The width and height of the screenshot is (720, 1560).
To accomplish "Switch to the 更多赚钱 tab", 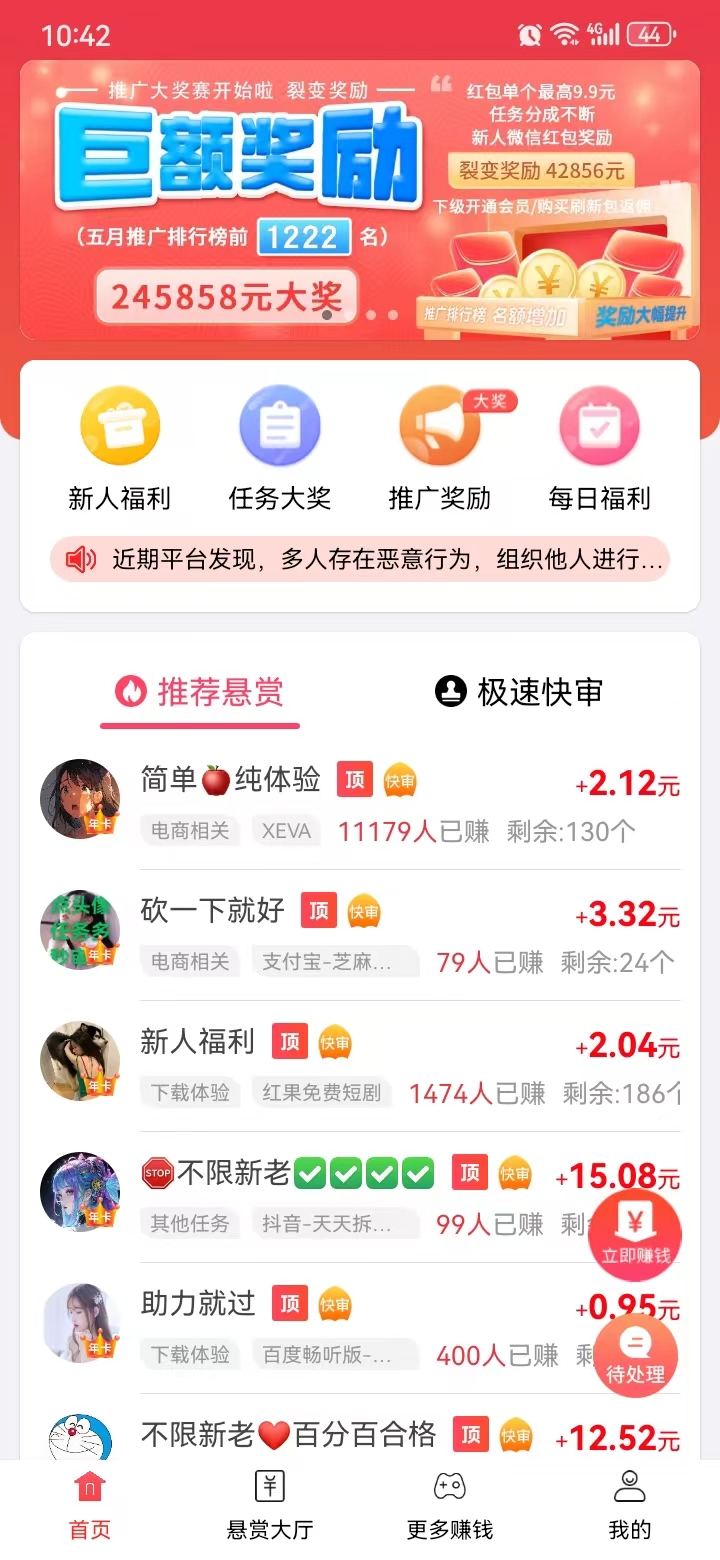I will tap(450, 1506).
